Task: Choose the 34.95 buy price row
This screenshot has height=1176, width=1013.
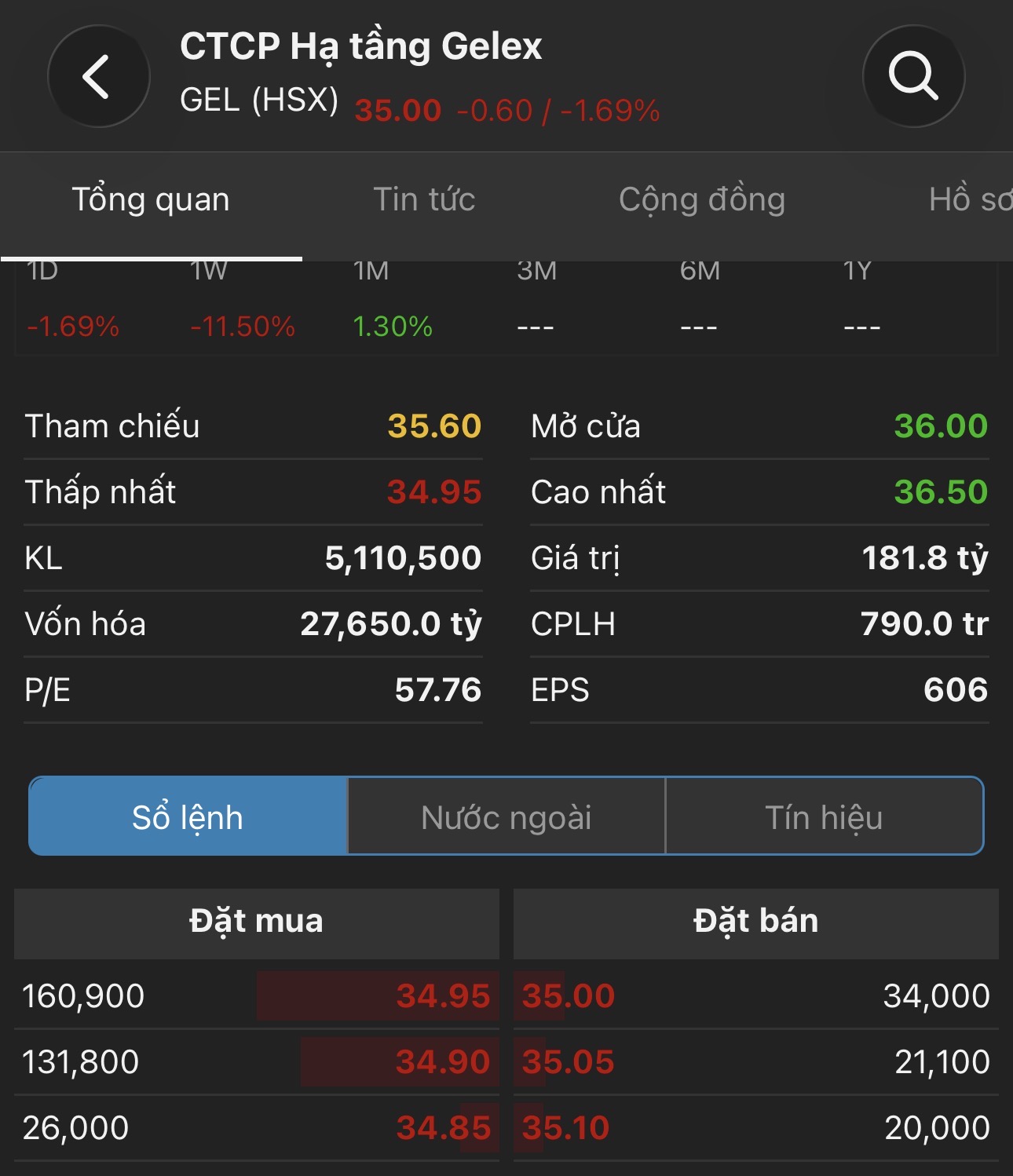Action: [x=256, y=995]
